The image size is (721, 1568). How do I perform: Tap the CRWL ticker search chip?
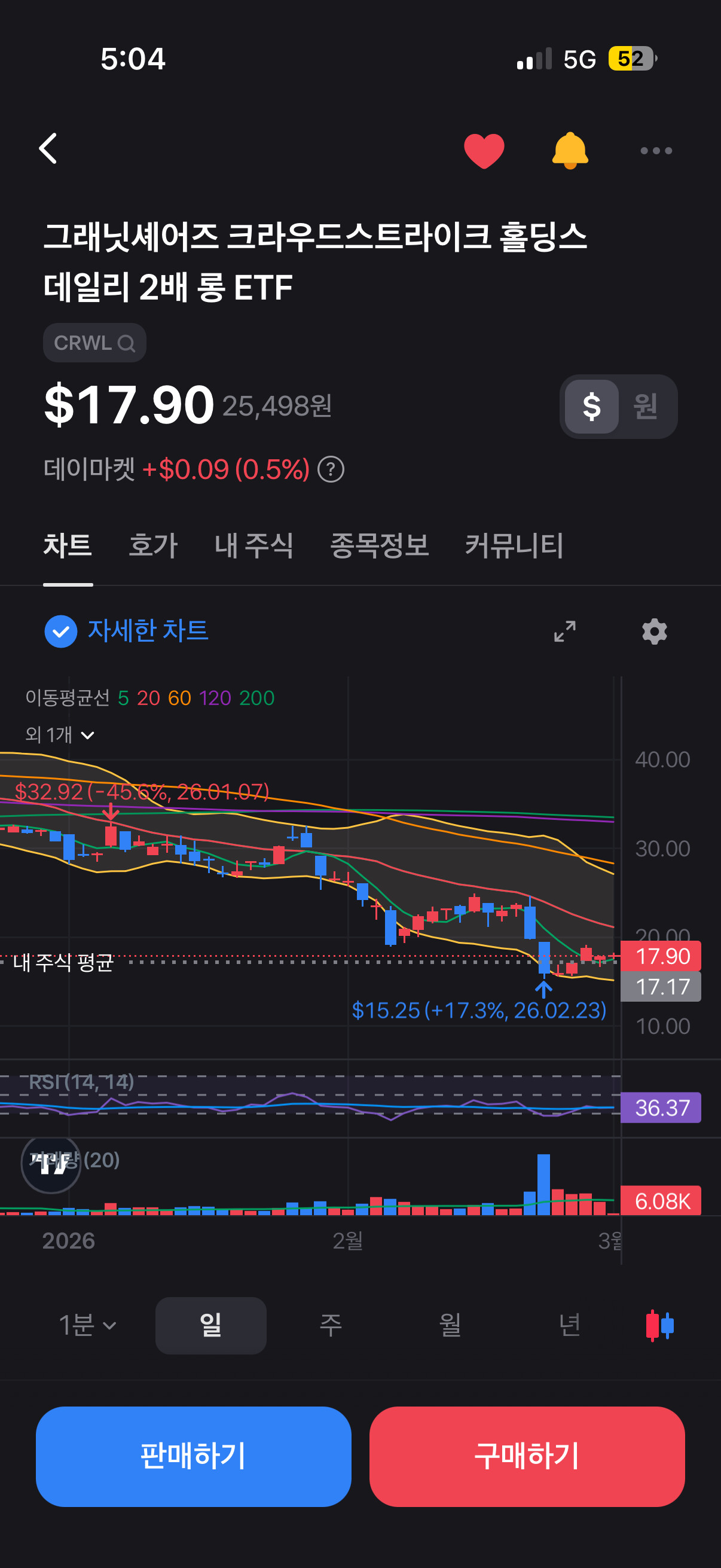tap(94, 343)
